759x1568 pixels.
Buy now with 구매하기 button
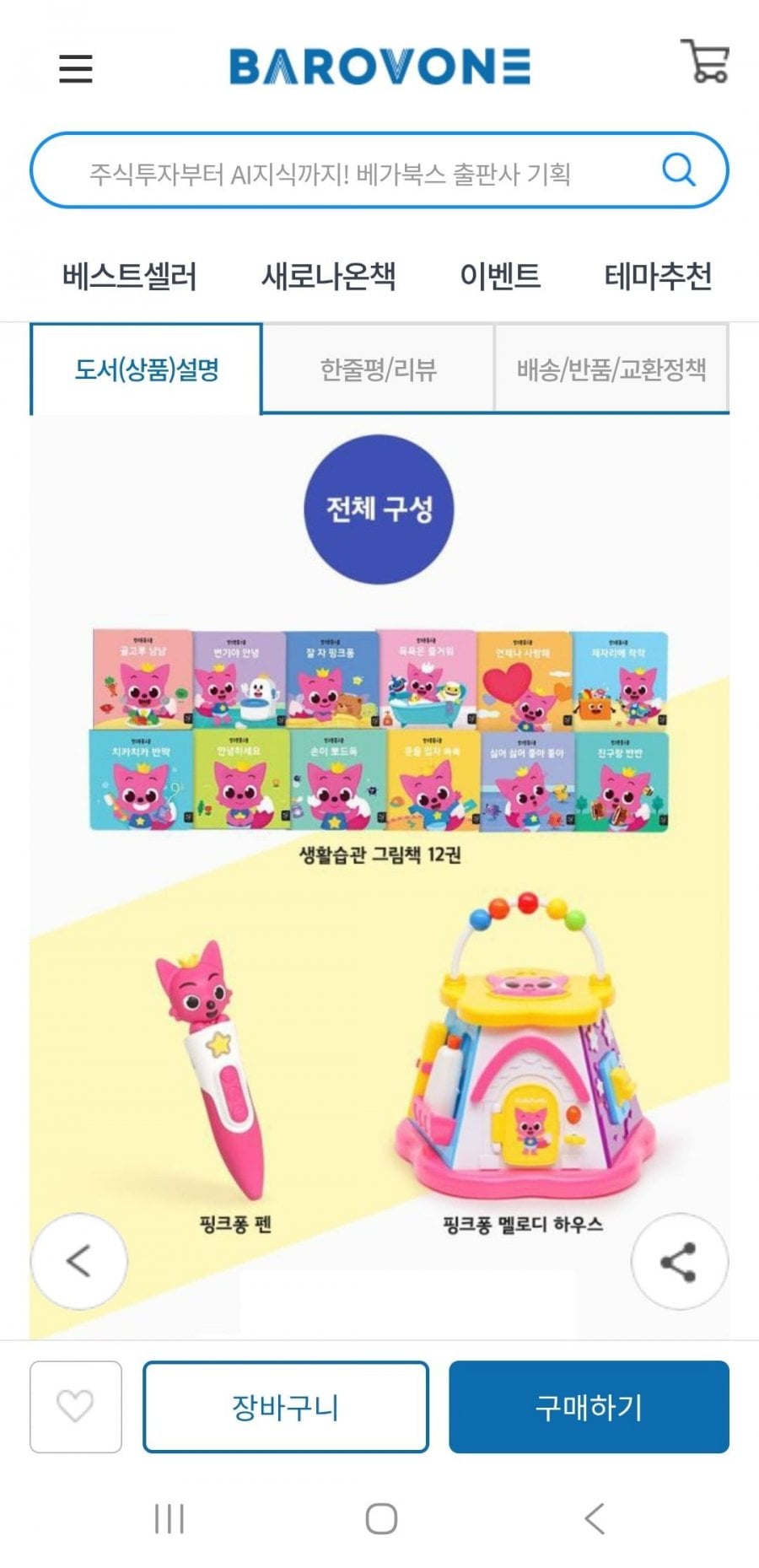589,1406
